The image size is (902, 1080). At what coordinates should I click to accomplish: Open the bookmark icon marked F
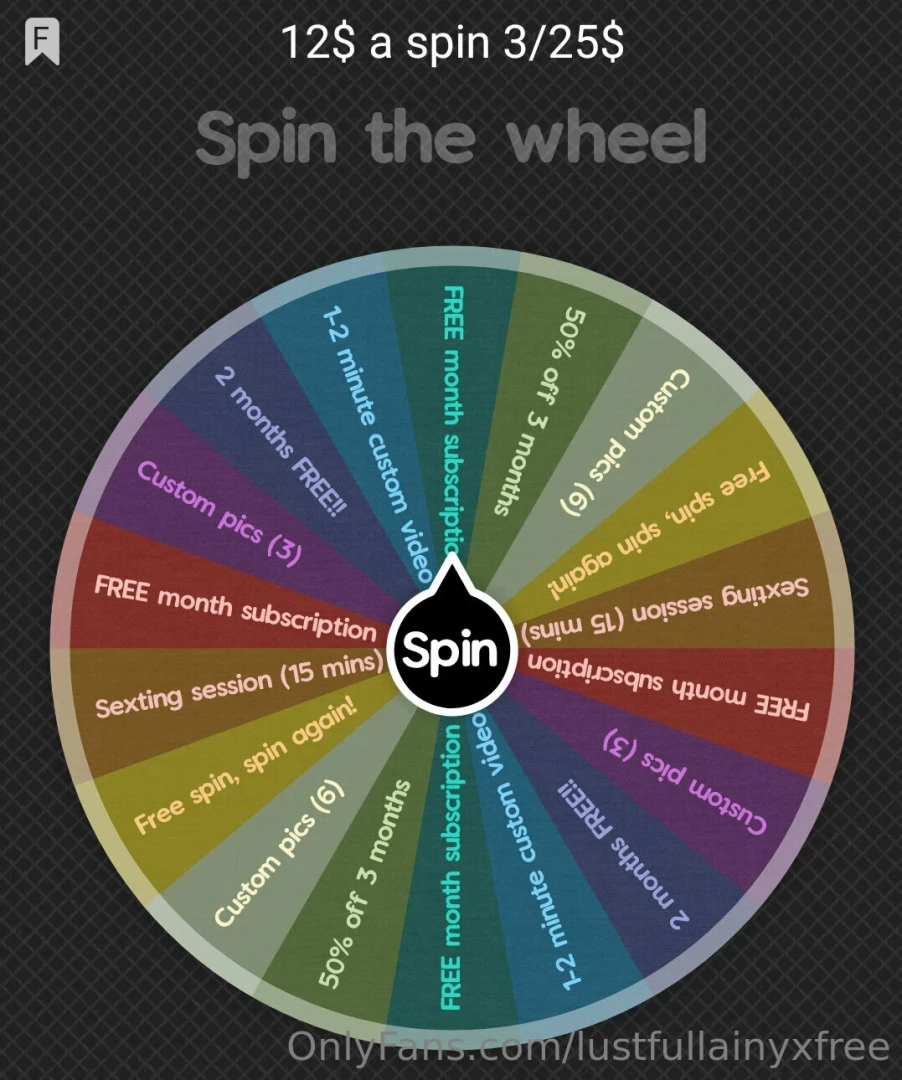(42, 43)
